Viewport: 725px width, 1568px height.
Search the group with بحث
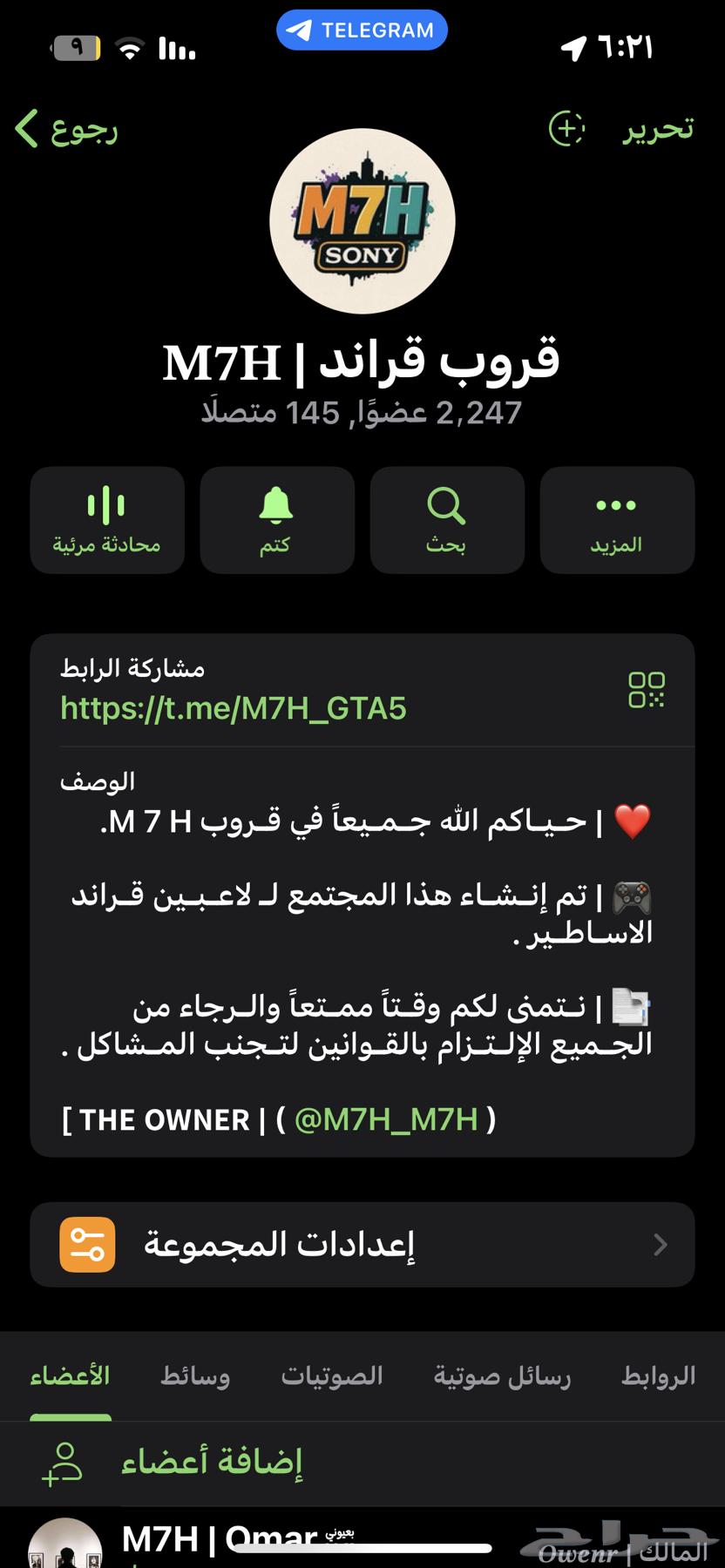(446, 520)
